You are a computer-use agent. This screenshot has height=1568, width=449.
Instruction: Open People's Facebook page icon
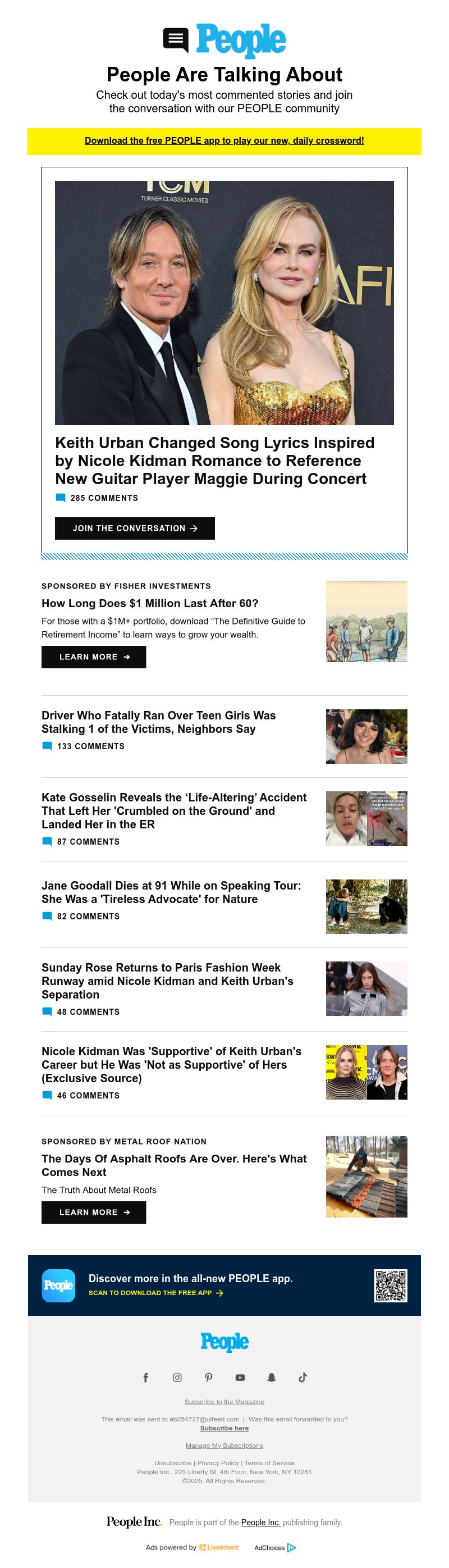(145, 1378)
